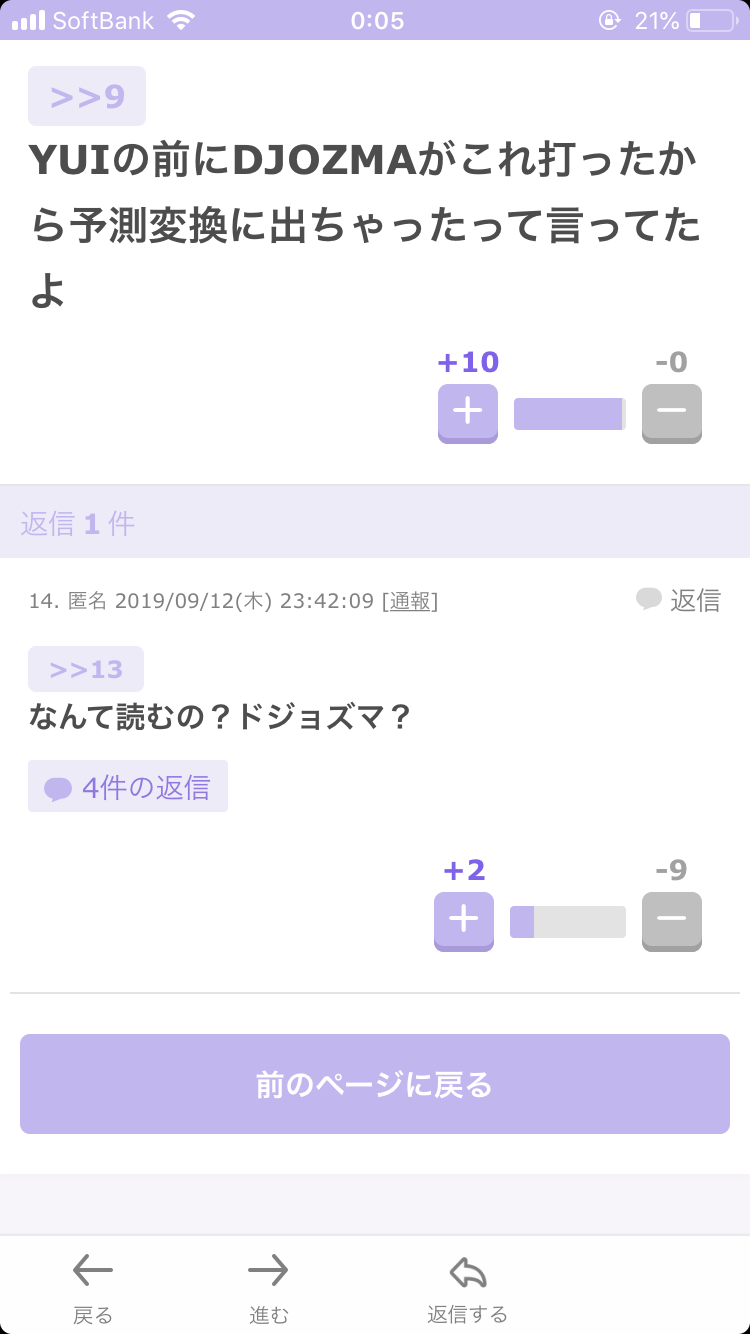
Task: Tap 前のページに戻る button
Action: pos(375,1084)
